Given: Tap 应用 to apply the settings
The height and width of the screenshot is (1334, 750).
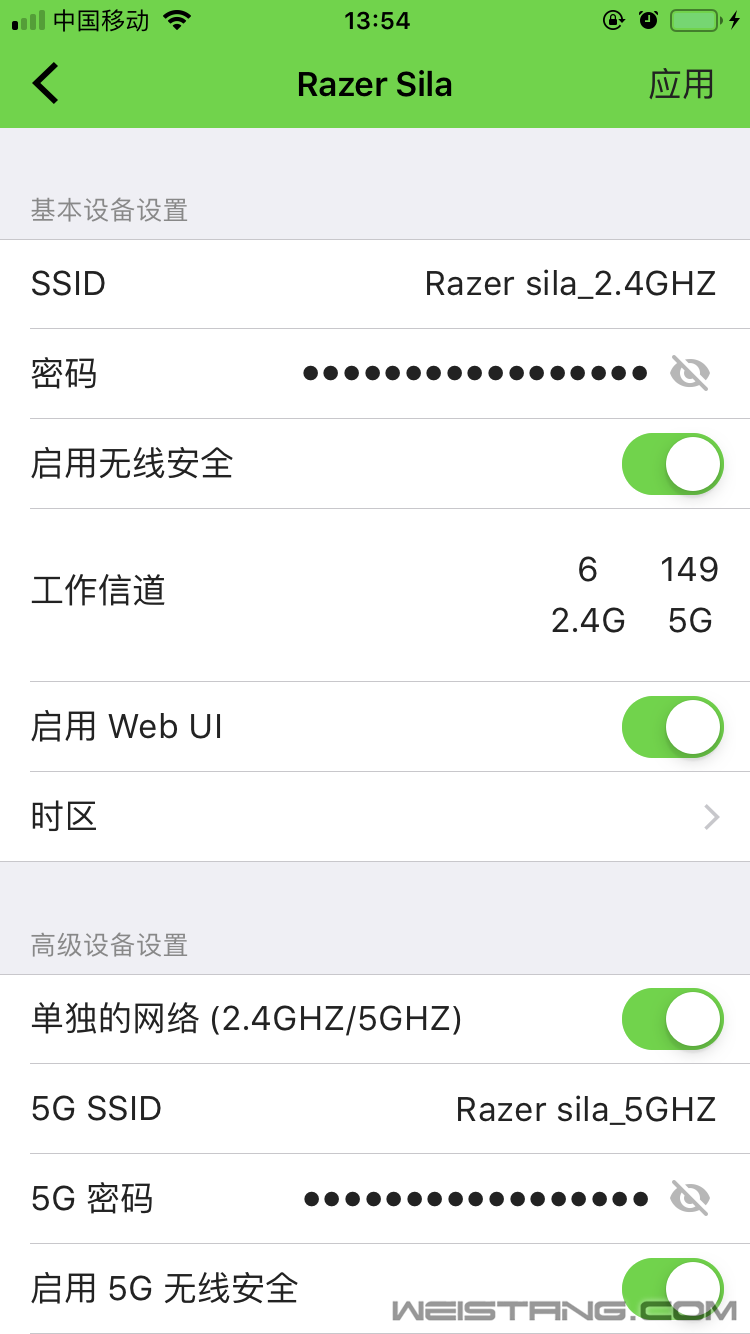Looking at the screenshot, I should [x=681, y=84].
